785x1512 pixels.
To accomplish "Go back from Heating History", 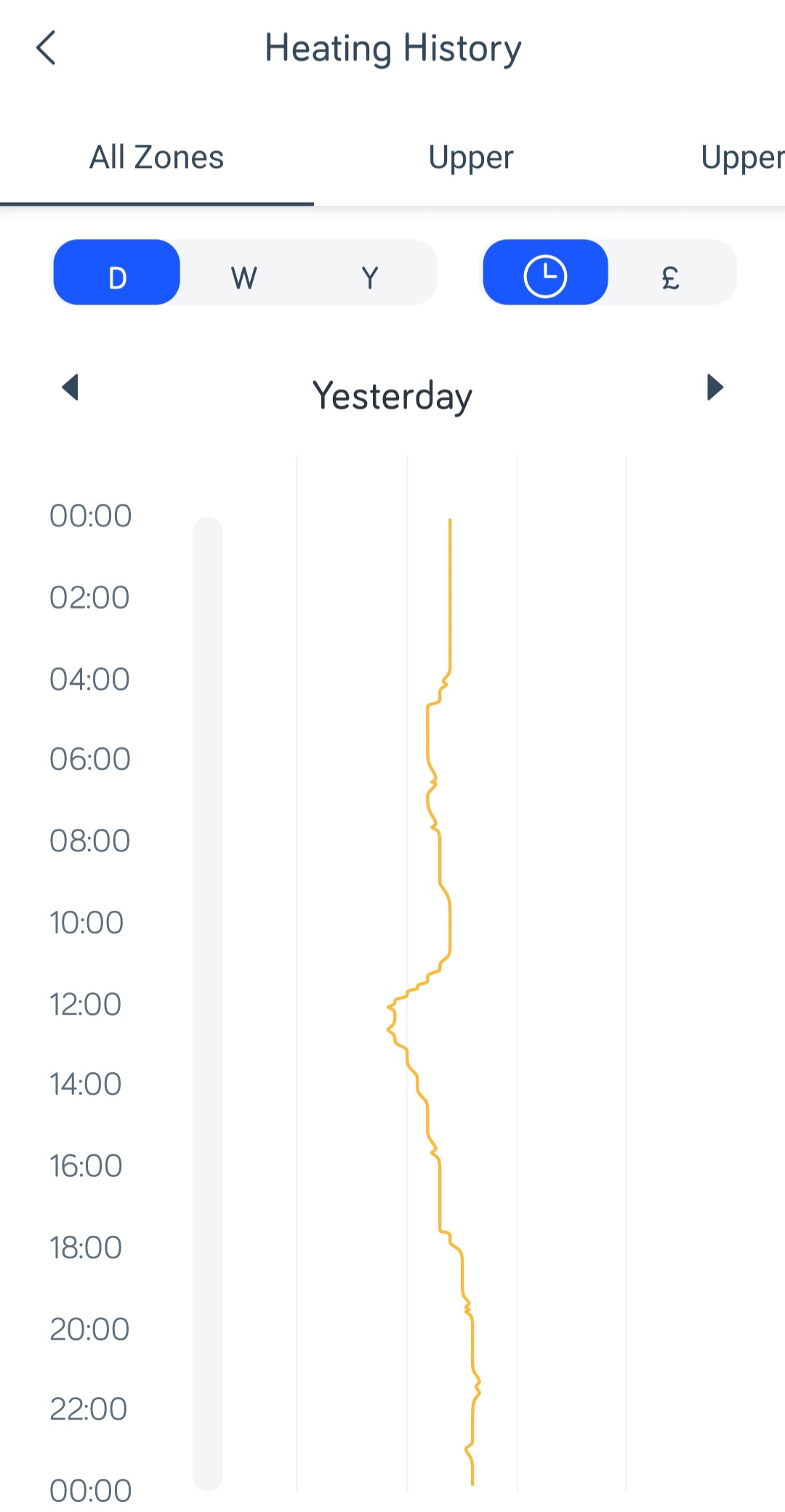I will point(46,48).
